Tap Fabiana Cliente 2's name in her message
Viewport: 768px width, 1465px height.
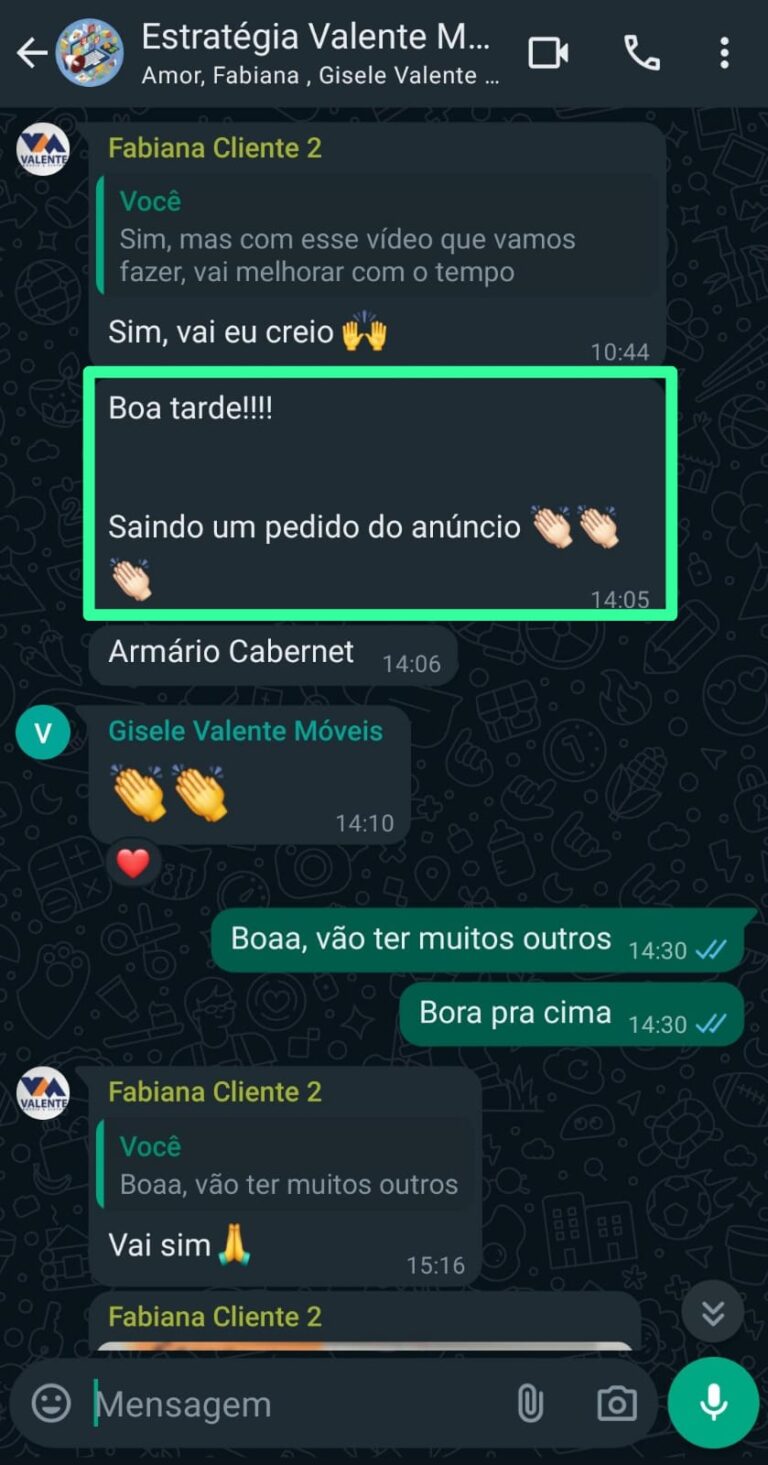coord(214,147)
